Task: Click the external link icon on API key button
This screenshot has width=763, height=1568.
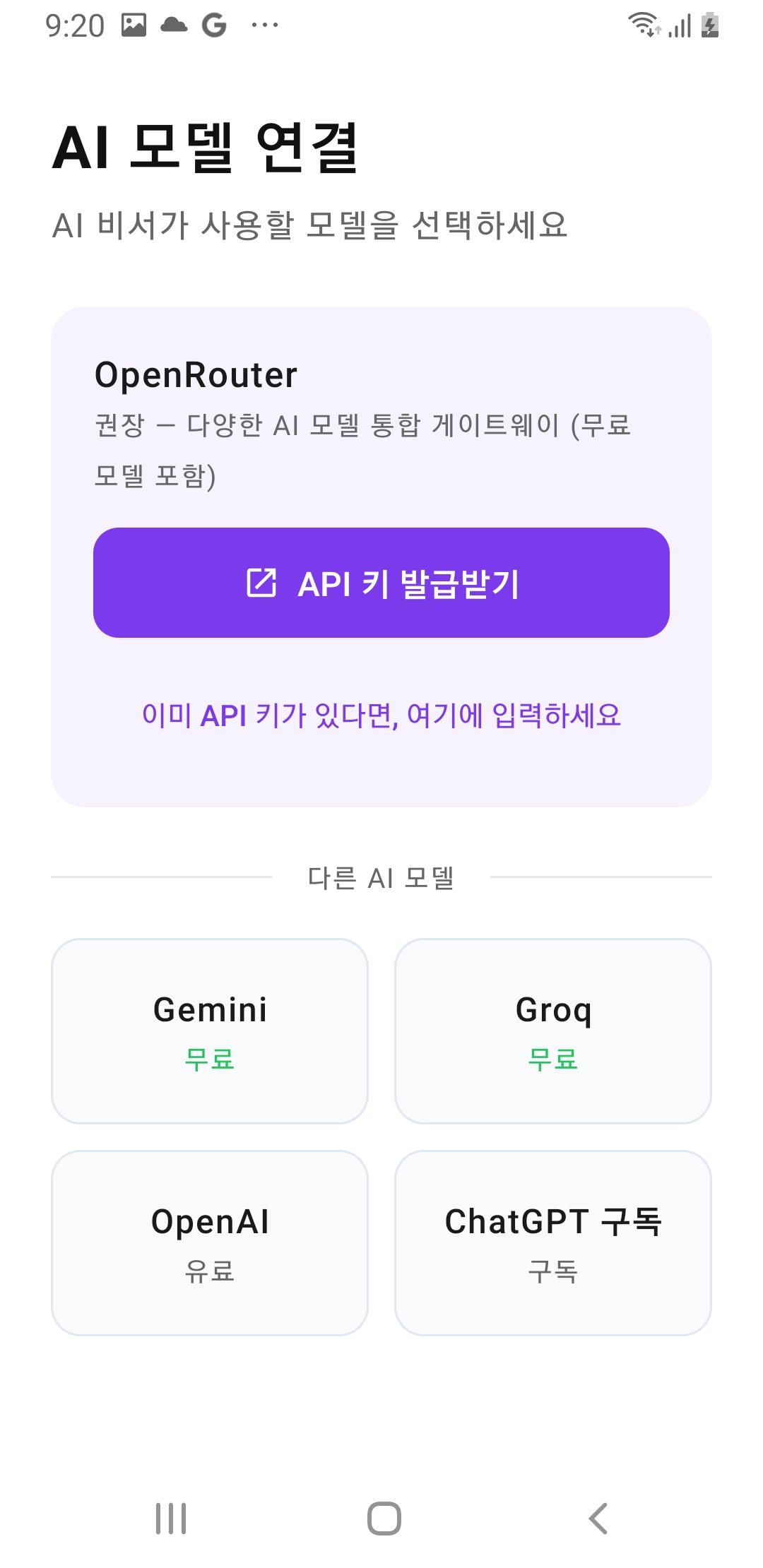Action: pos(261,582)
